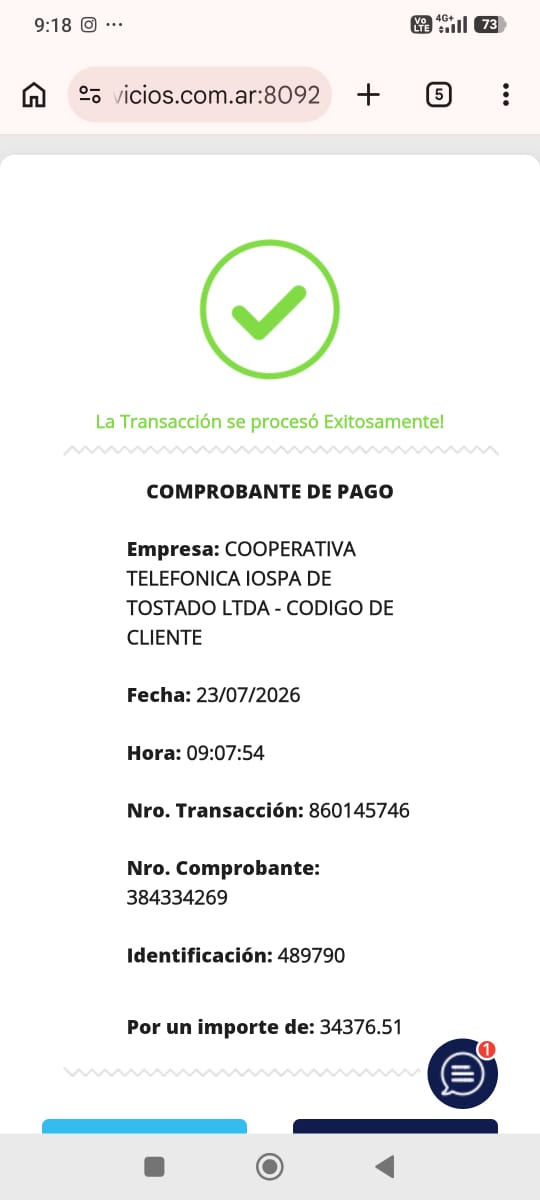The width and height of the screenshot is (540, 1200).
Task: View site information icon in address bar
Action: pos(90,95)
